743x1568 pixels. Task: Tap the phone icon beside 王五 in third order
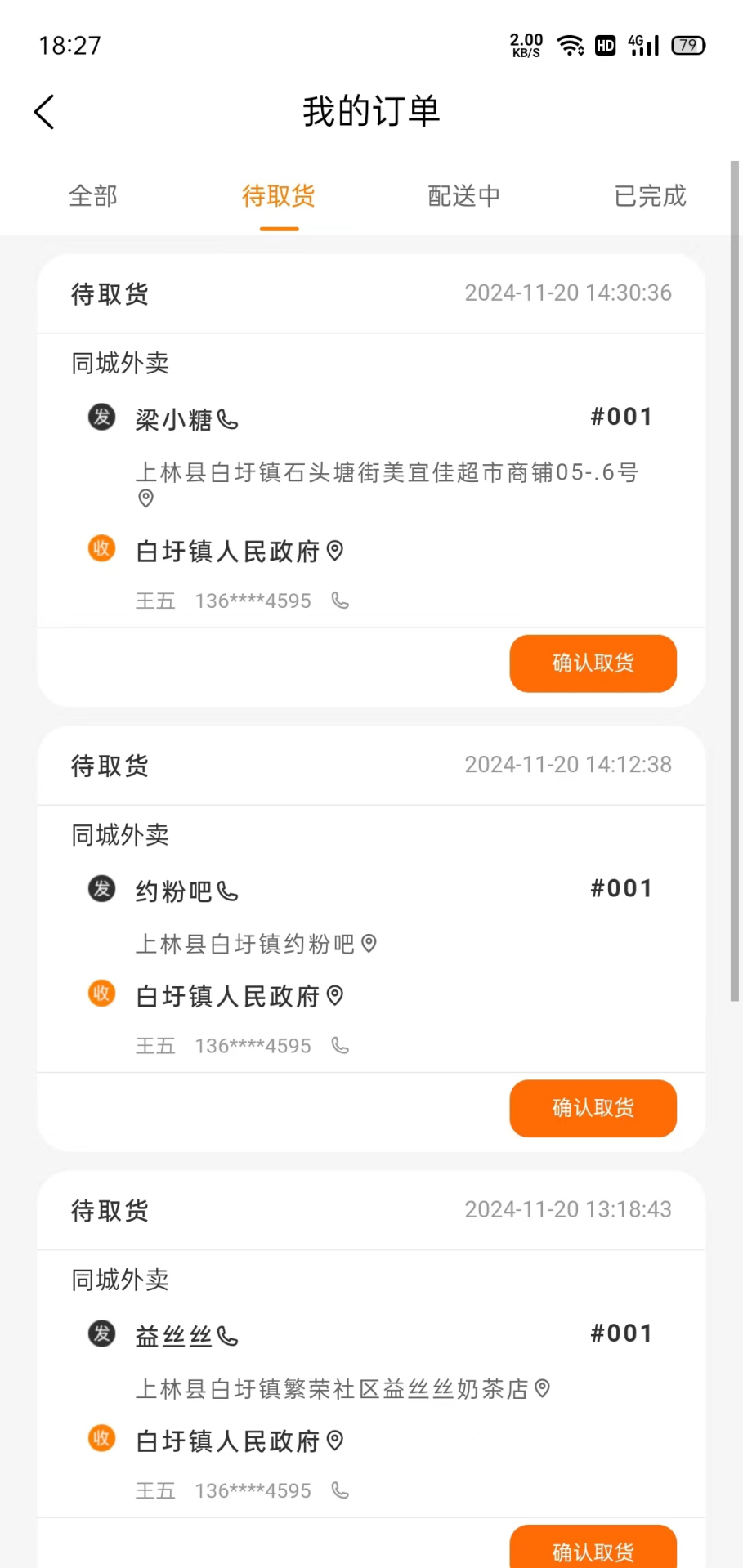pos(339,1490)
